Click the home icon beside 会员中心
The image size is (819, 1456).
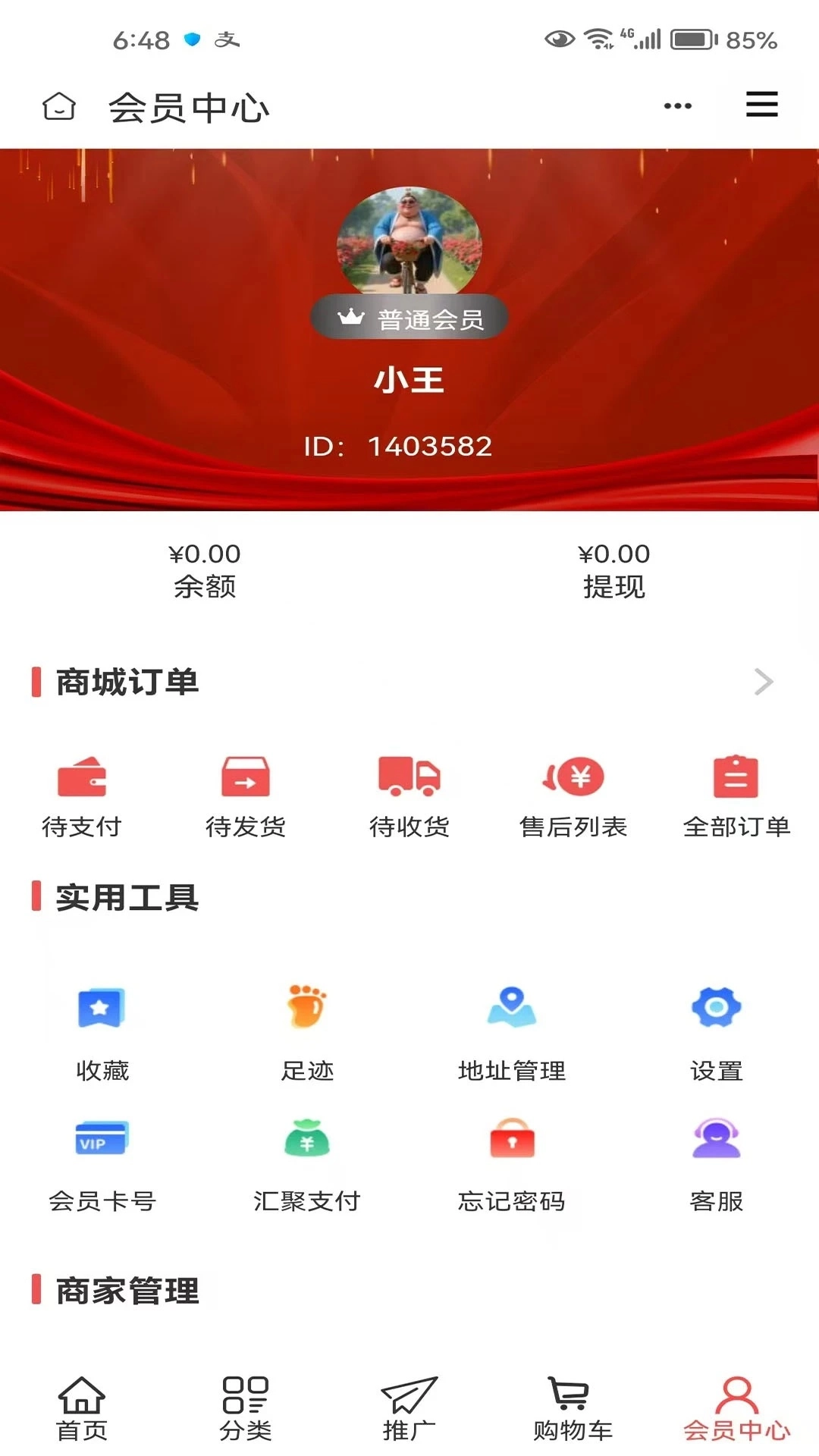point(58,107)
